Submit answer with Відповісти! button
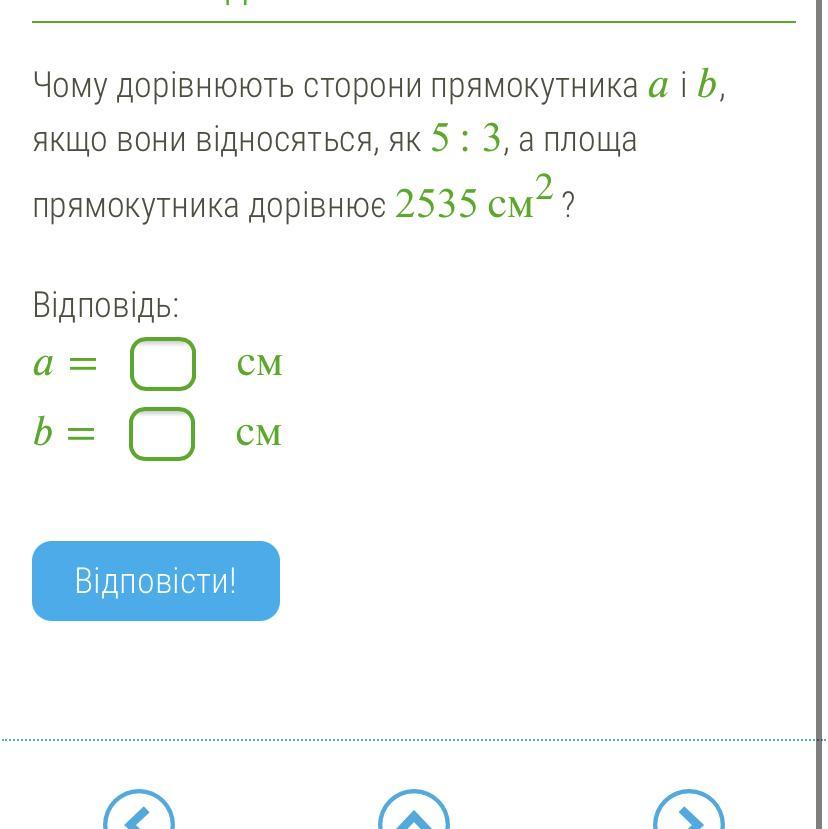The height and width of the screenshot is (829, 828). 156,581
